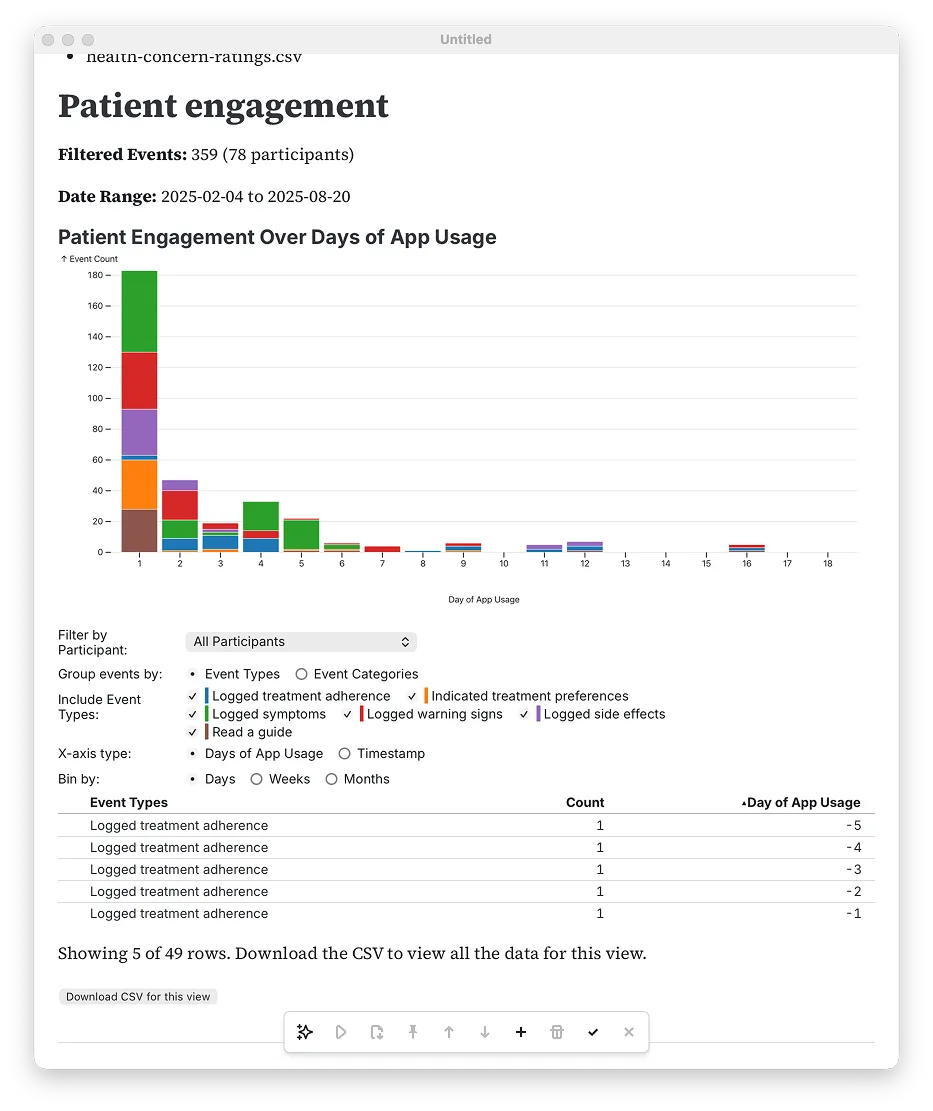Set X-axis type to Timestamp
Viewport: 933px width, 1111px height.
(345, 754)
